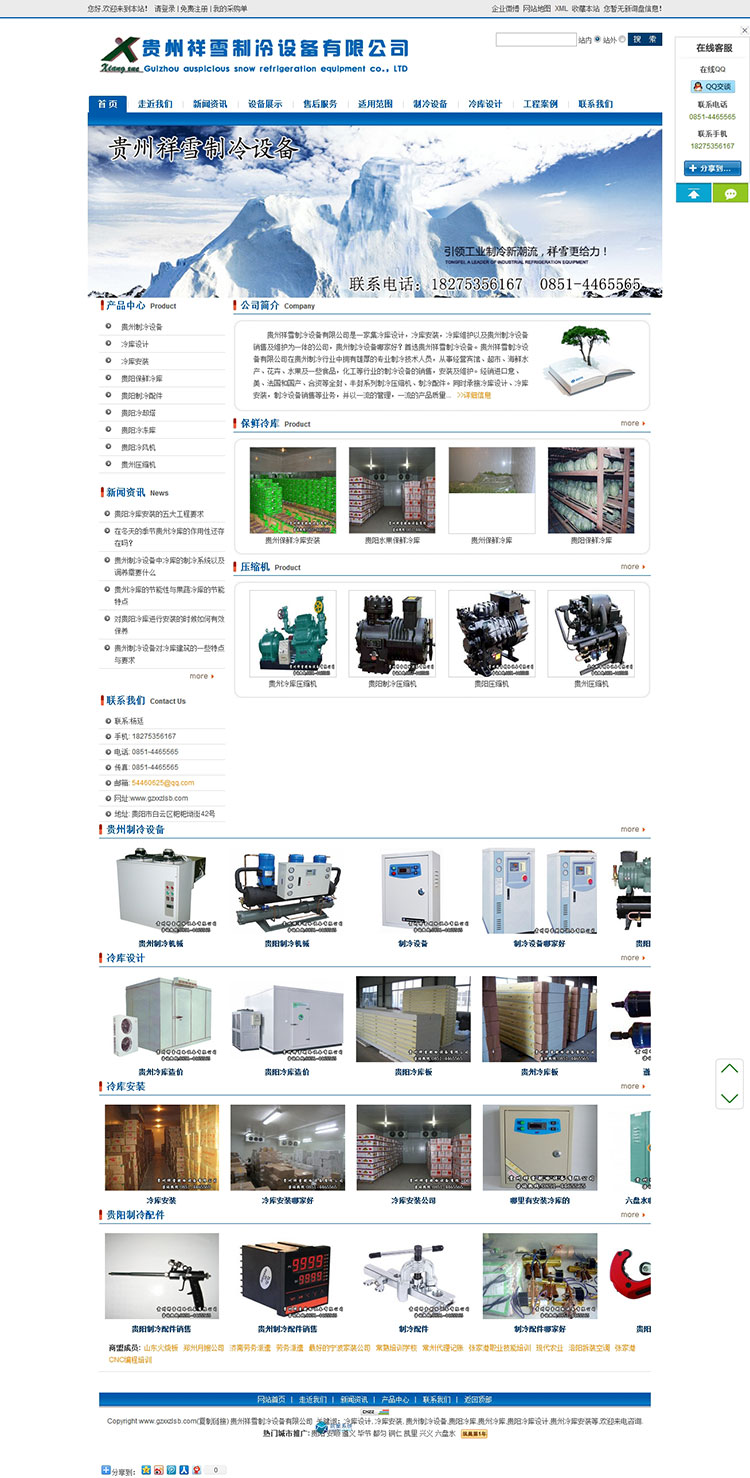Open 冷库设计 in the product center list
The image size is (750, 1478).
click(135, 344)
